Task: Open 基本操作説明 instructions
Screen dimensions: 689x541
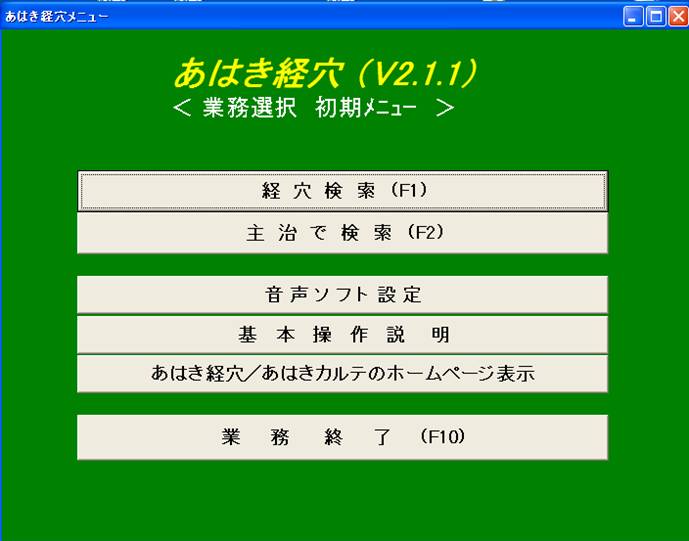Action: (x=342, y=334)
